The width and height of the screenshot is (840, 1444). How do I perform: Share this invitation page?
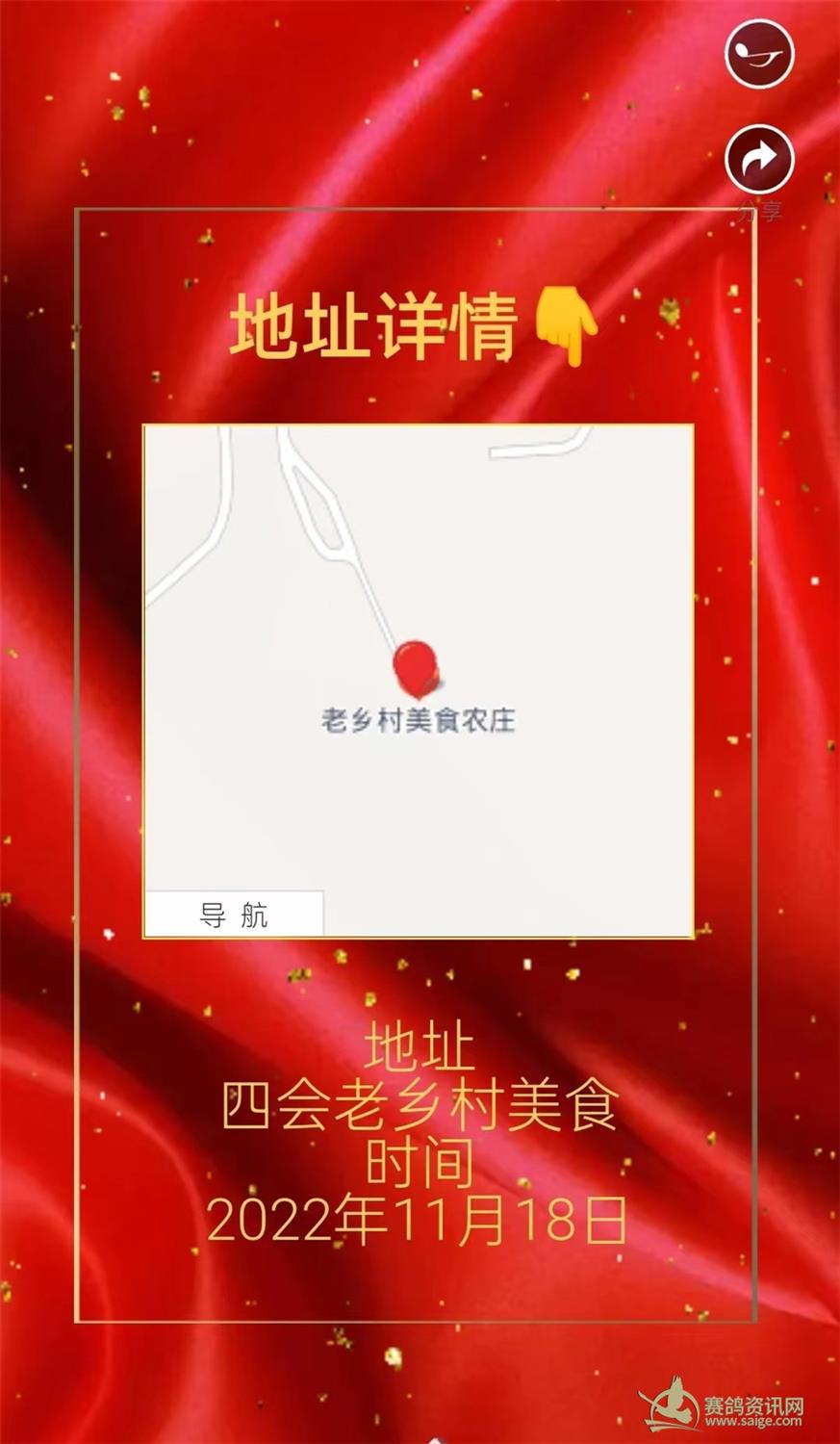pyautogui.click(x=759, y=160)
